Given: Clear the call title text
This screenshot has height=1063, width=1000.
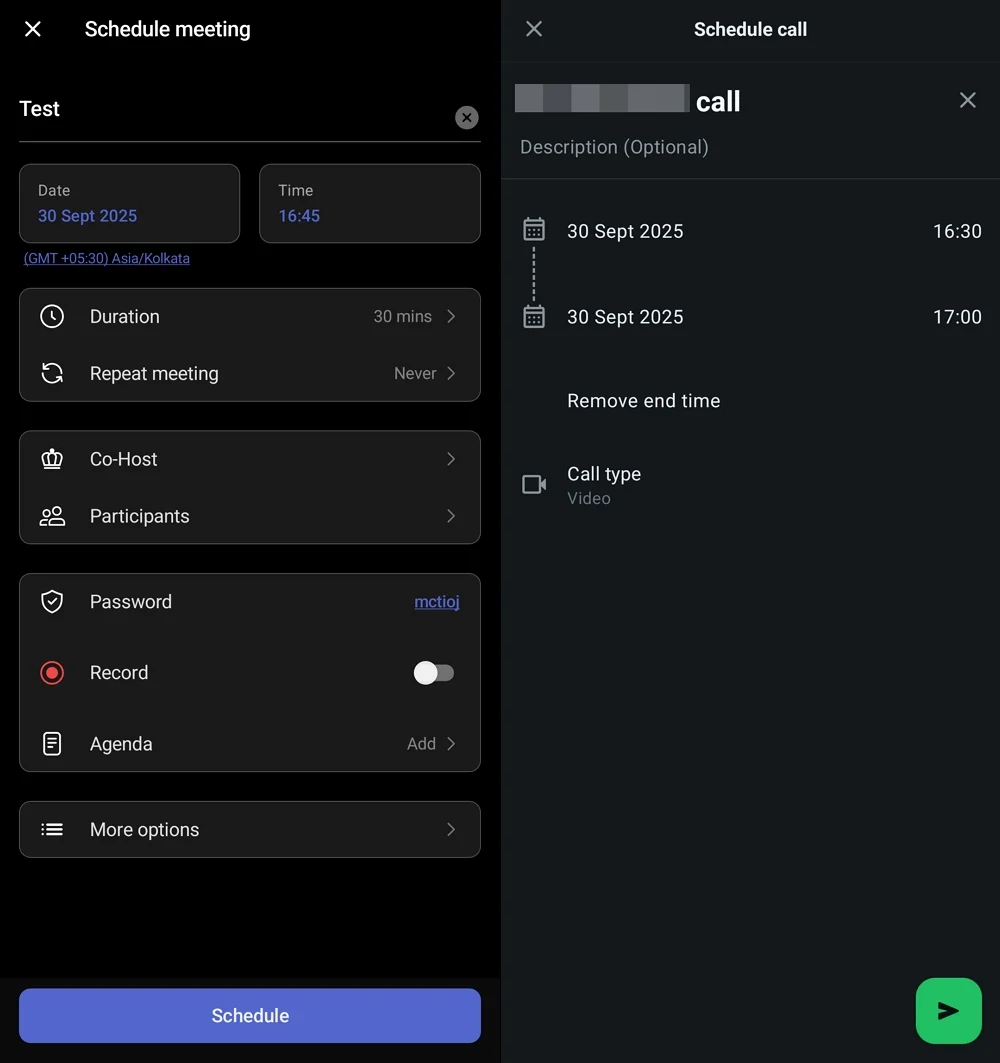Looking at the screenshot, I should (x=967, y=100).
